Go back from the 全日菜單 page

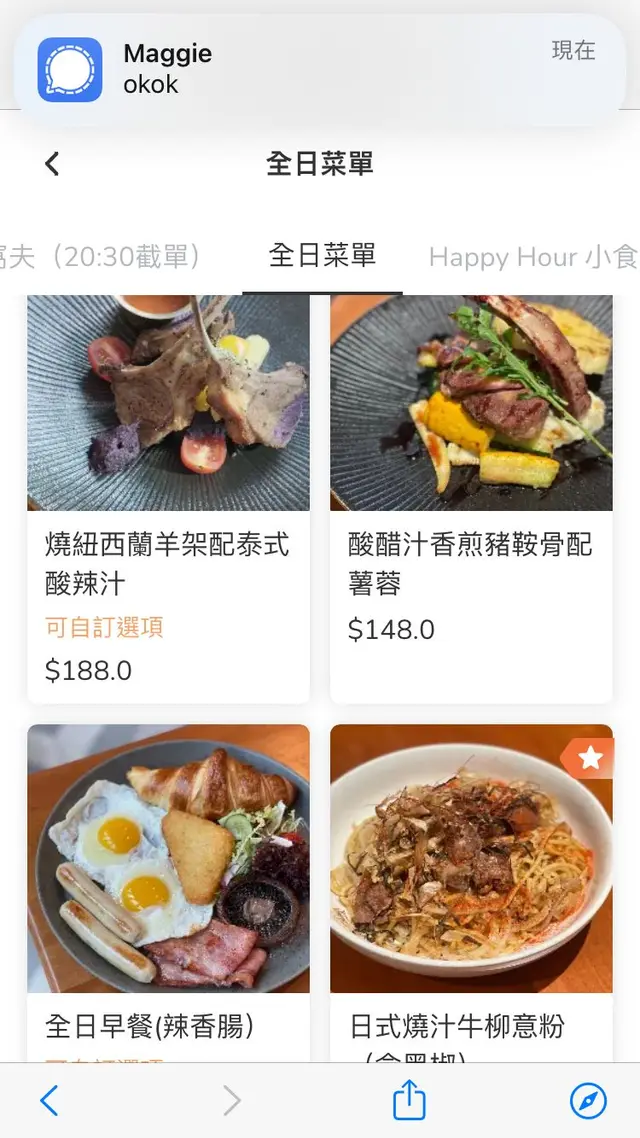pos(52,164)
